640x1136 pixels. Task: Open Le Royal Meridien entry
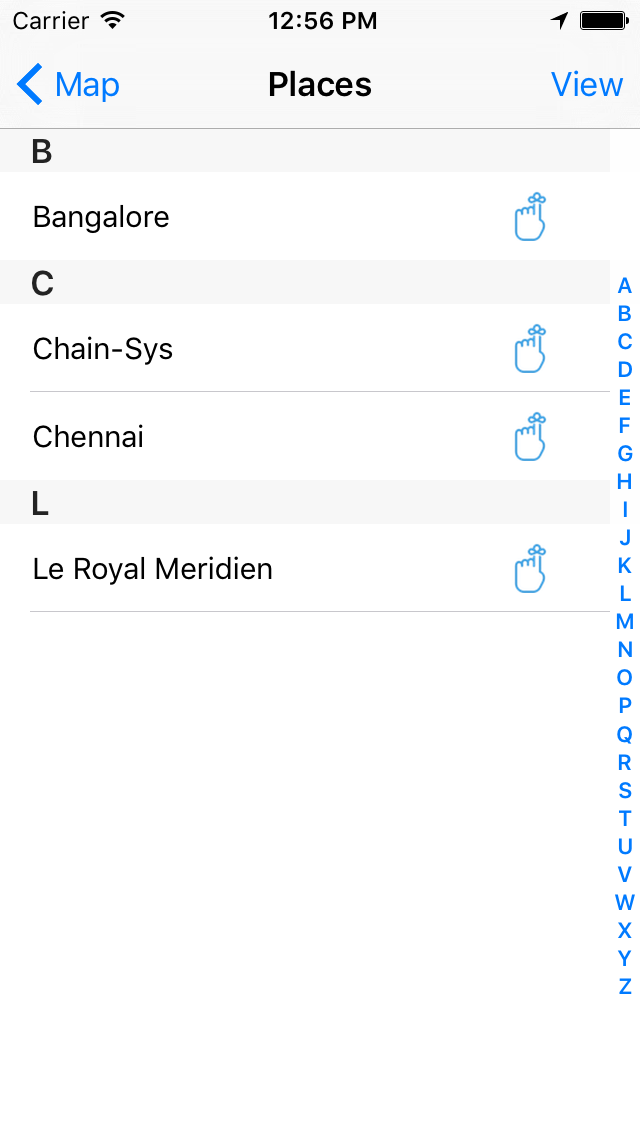[305, 568]
